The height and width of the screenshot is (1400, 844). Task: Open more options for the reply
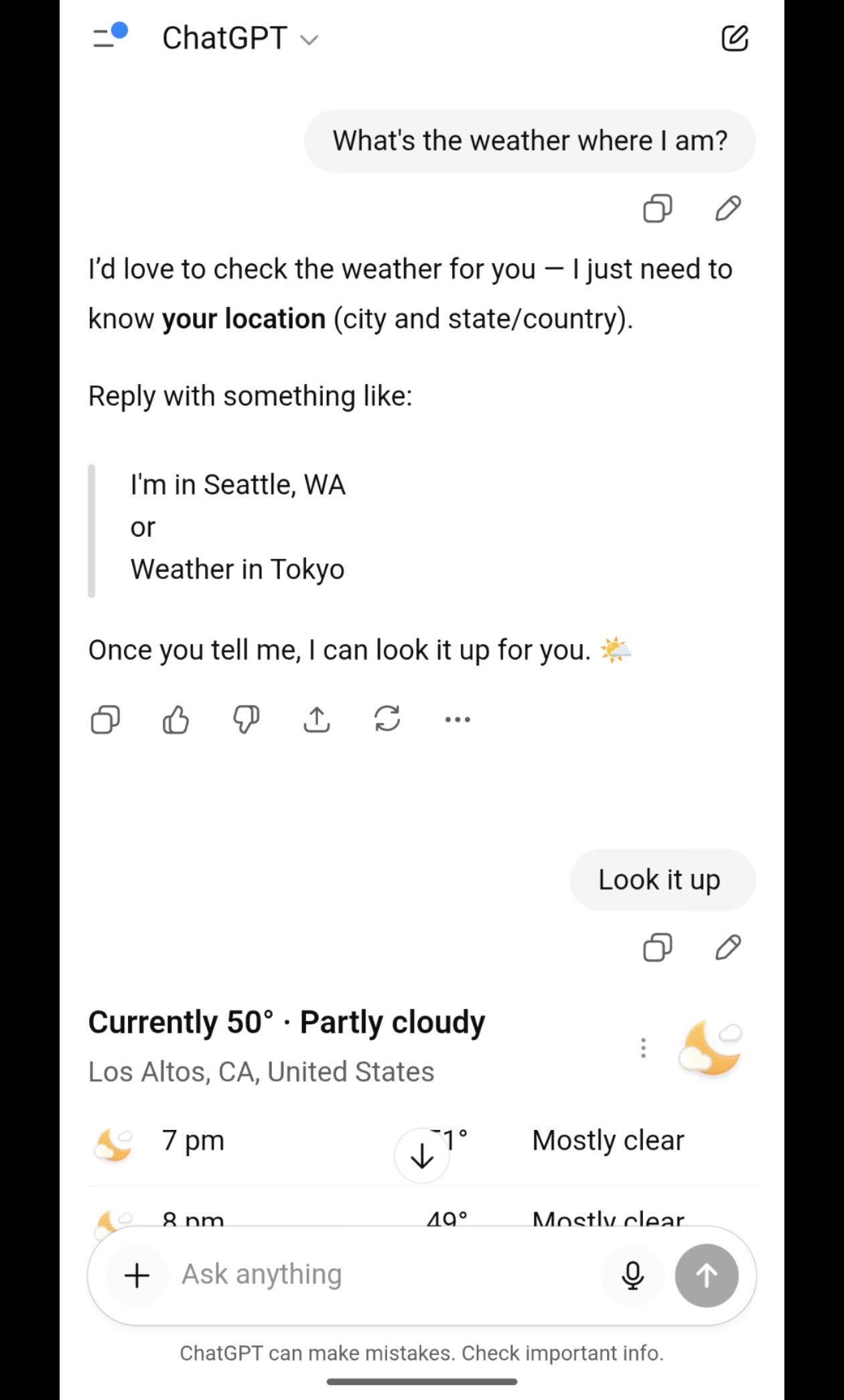[458, 720]
